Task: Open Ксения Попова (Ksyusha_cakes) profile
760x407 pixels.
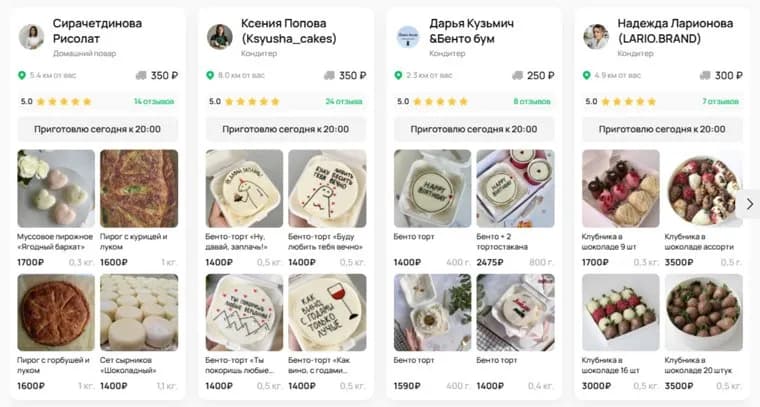Action: click(x=285, y=31)
